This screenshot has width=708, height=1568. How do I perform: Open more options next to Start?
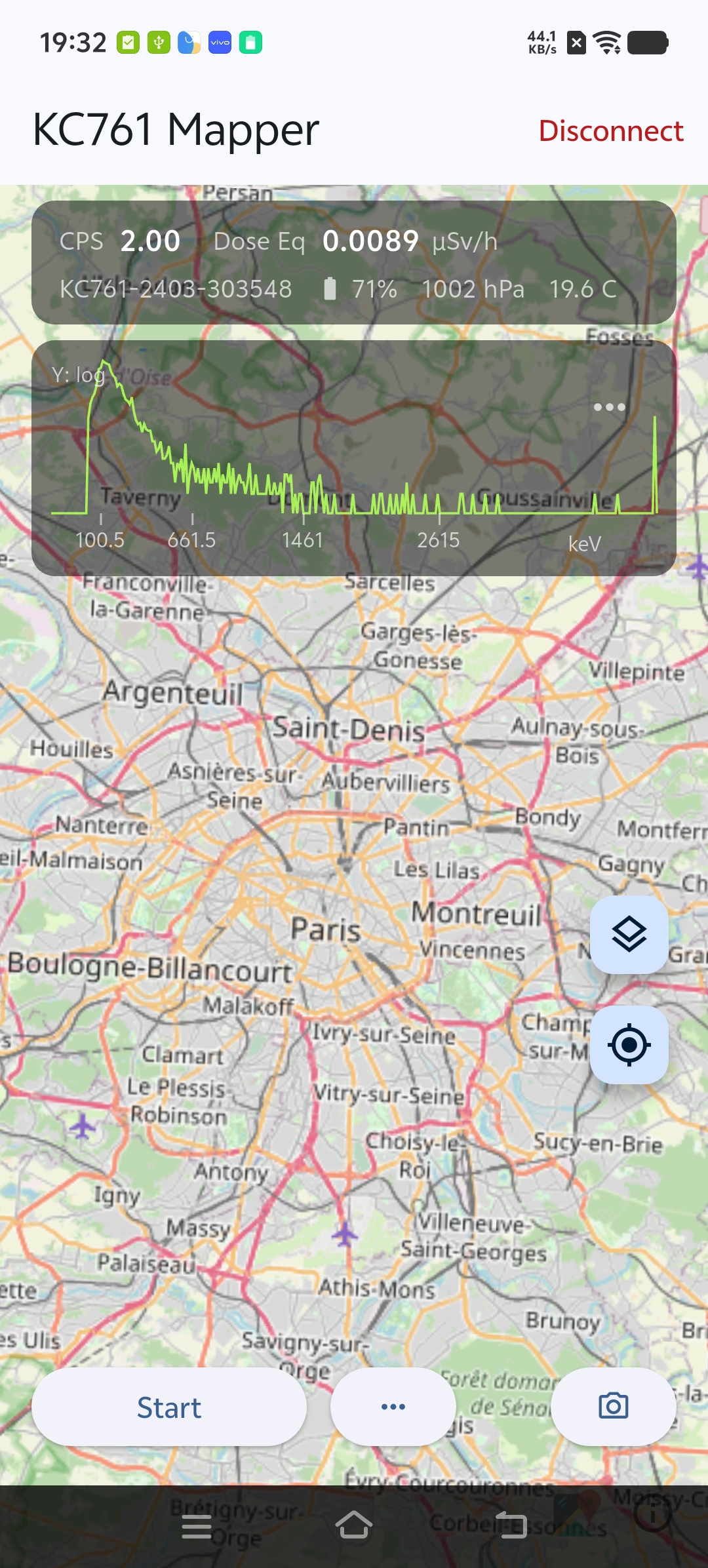coord(393,1407)
